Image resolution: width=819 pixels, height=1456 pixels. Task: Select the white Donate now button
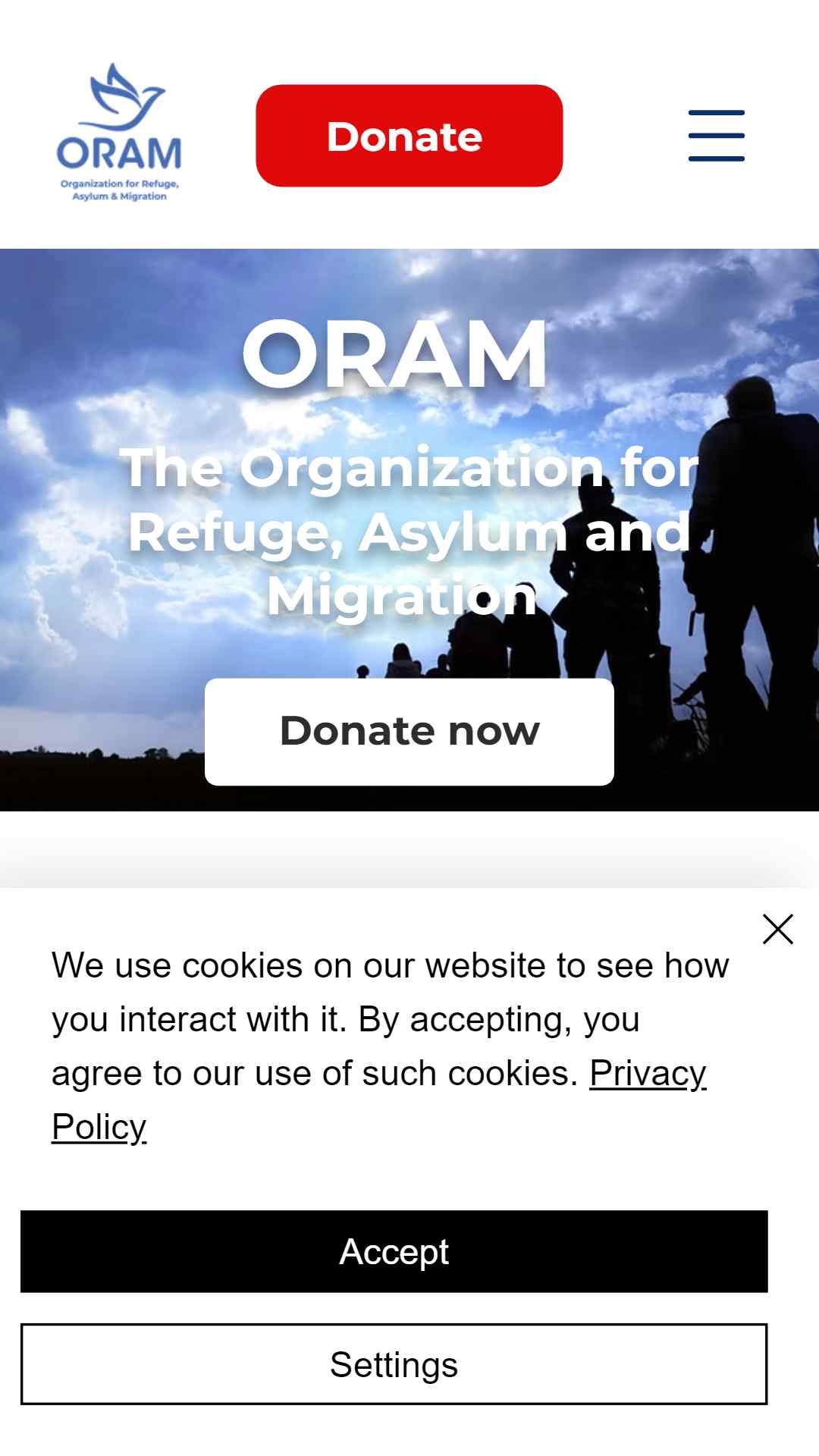coord(409,732)
